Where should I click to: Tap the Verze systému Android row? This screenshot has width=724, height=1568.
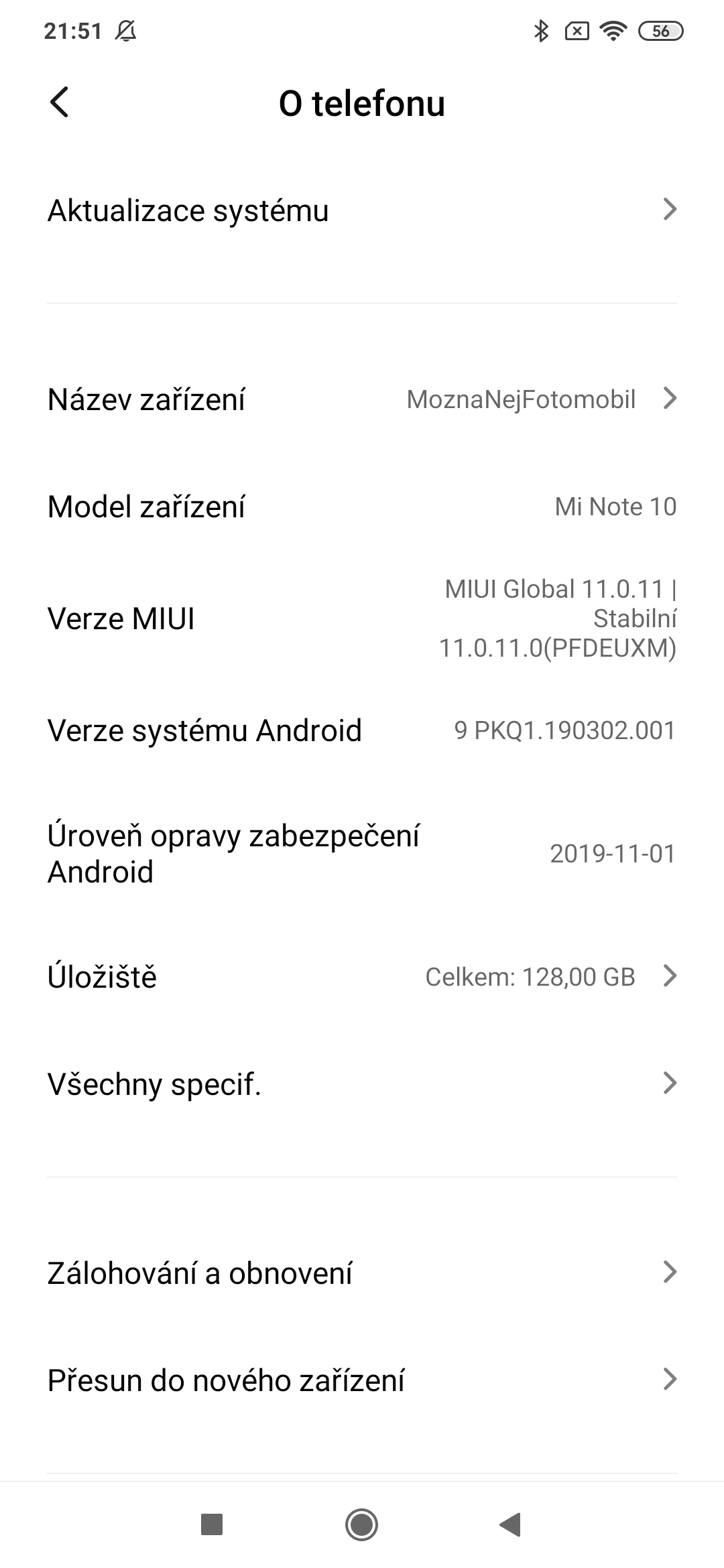pyautogui.click(x=362, y=730)
